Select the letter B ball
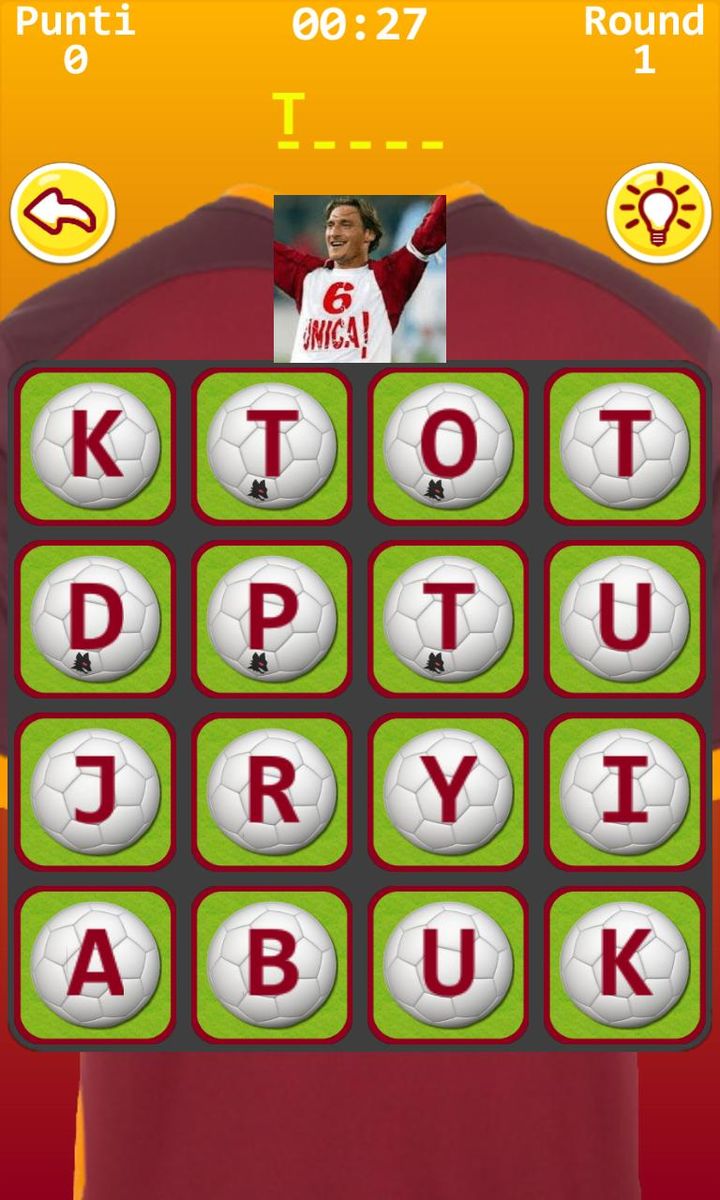720x1200 pixels. (x=271, y=964)
